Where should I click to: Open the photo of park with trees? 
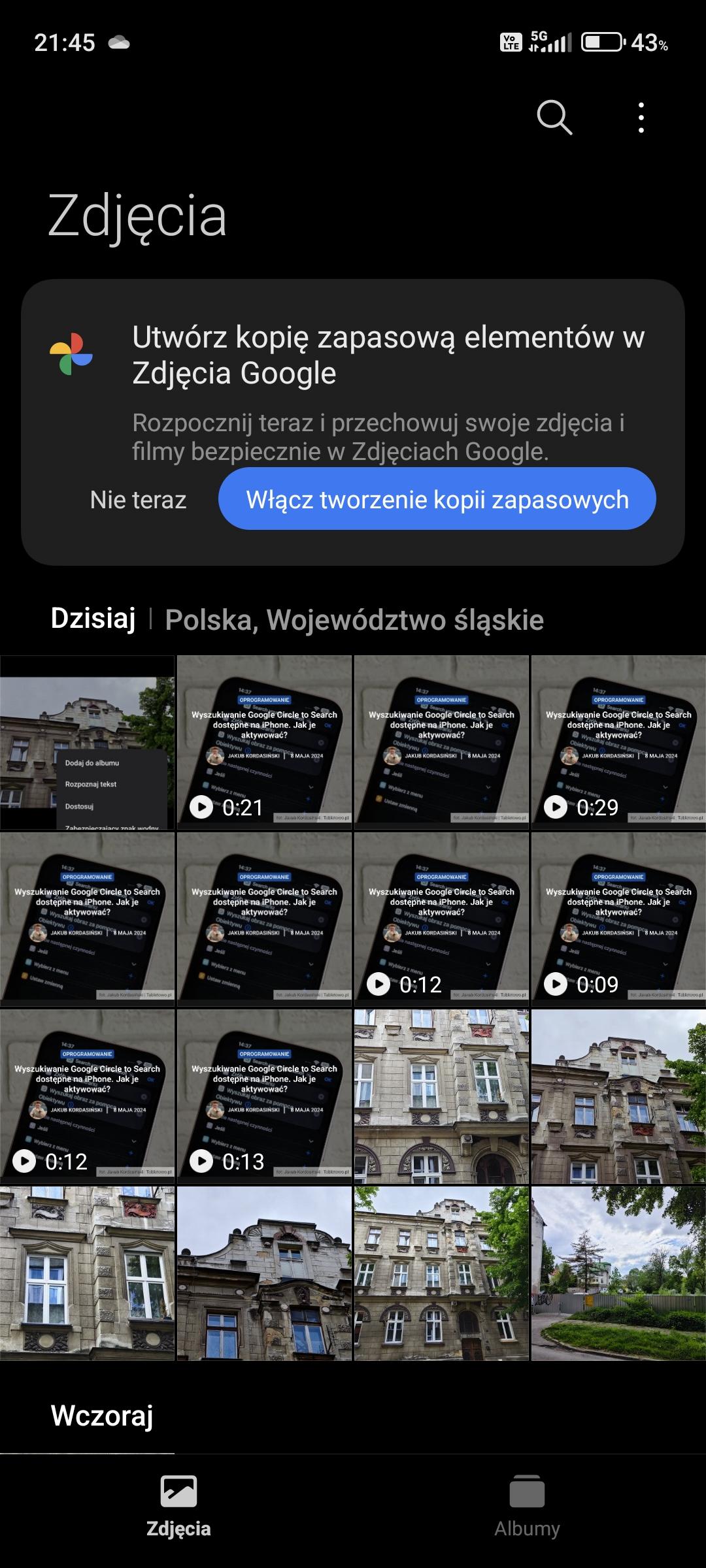tap(618, 1273)
